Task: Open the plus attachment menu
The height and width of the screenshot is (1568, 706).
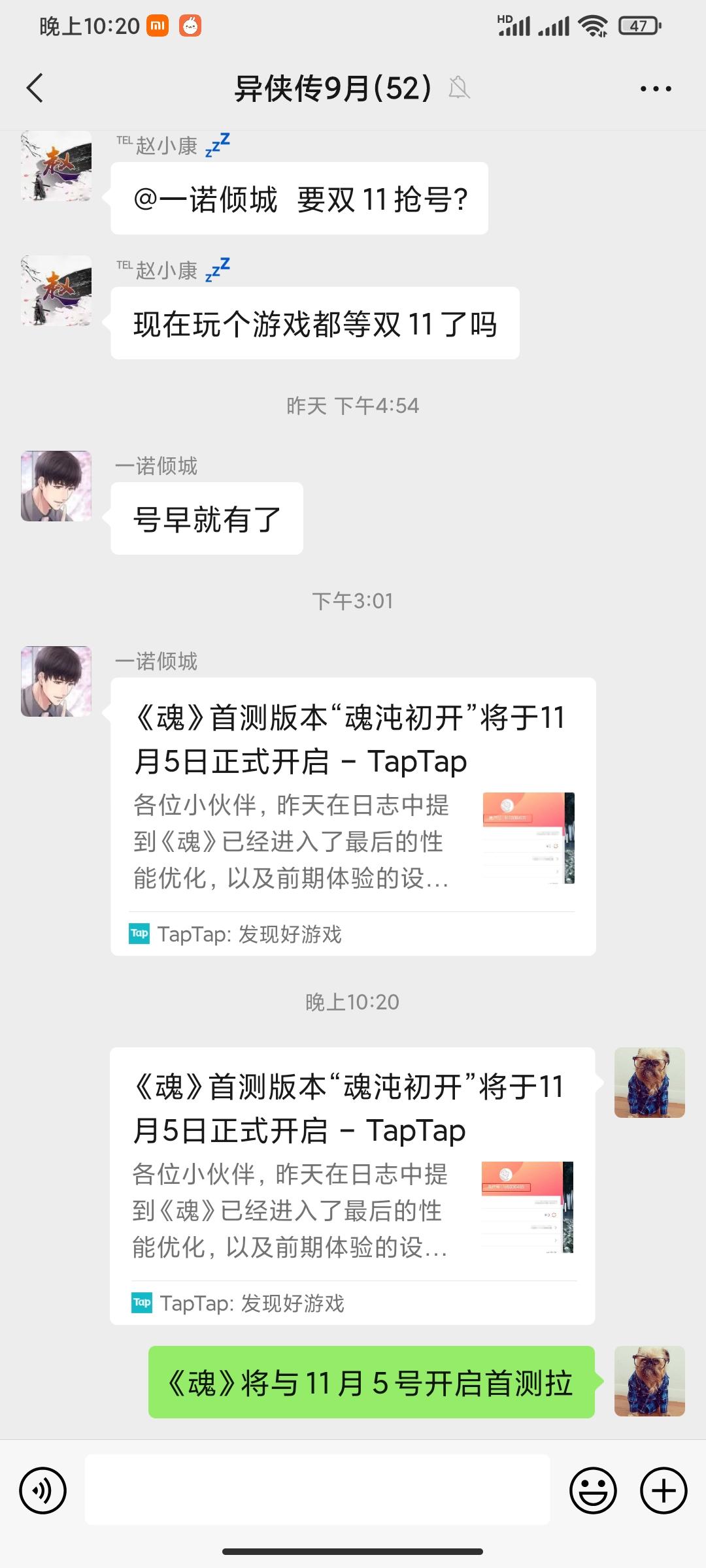Action: pos(664,1491)
